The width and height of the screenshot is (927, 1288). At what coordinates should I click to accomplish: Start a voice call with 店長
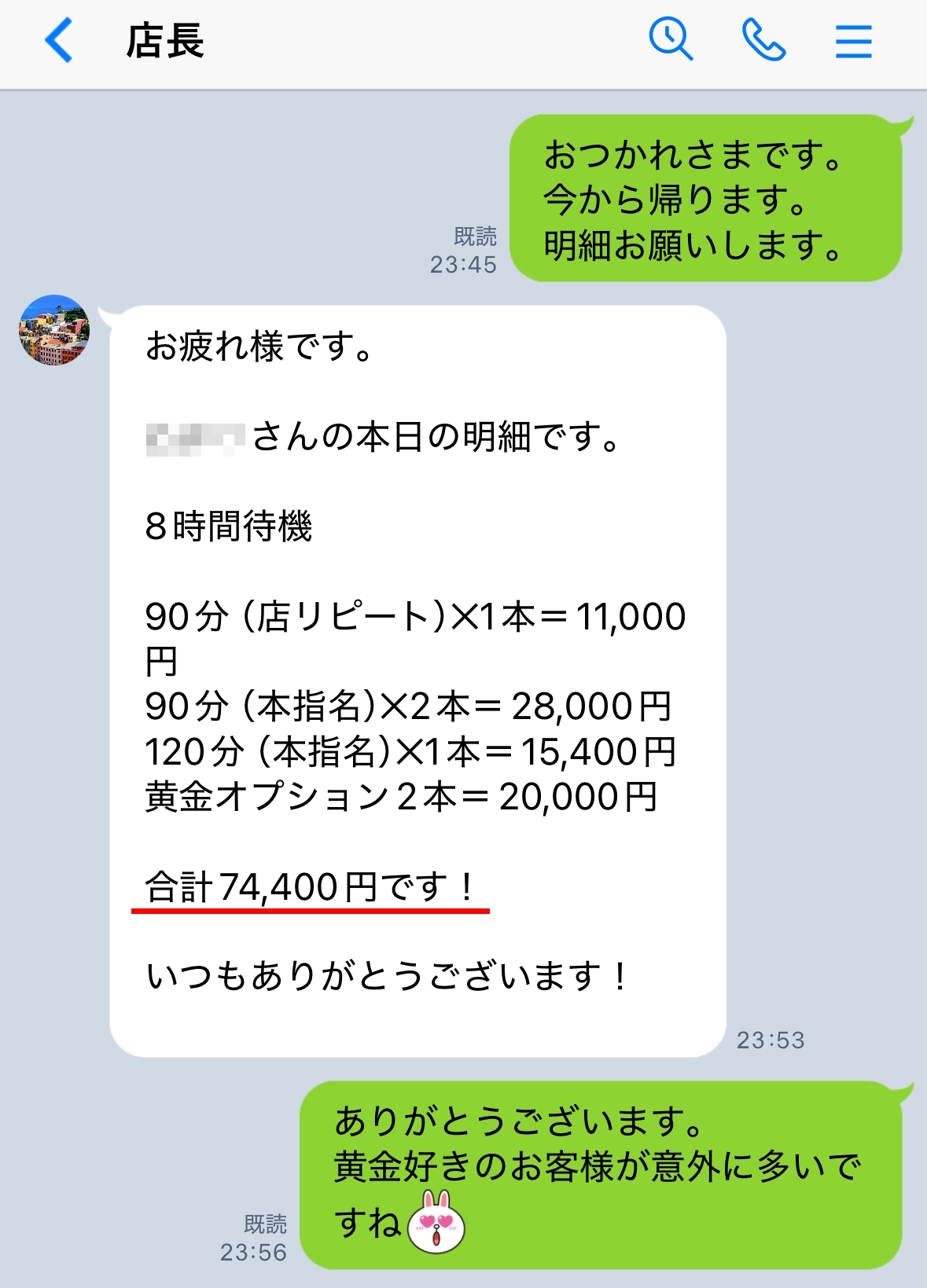pyautogui.click(x=763, y=40)
